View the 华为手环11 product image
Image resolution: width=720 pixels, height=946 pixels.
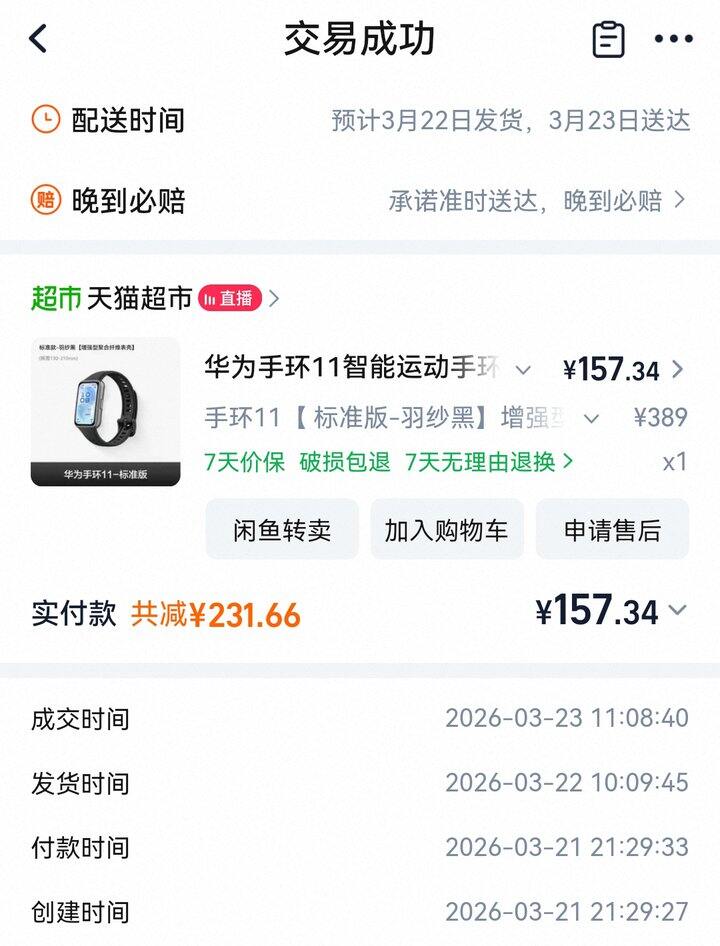pos(105,411)
